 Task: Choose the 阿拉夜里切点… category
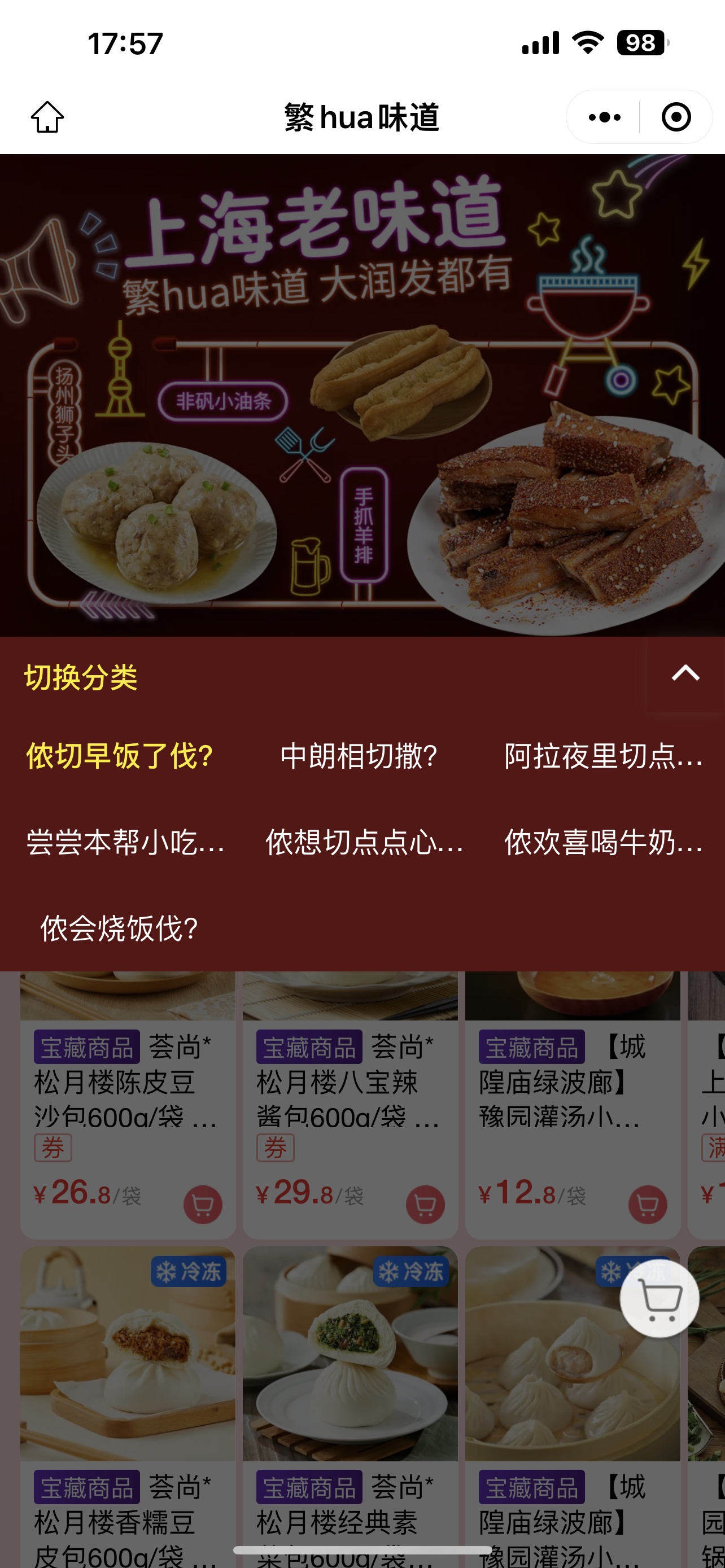pos(603,756)
